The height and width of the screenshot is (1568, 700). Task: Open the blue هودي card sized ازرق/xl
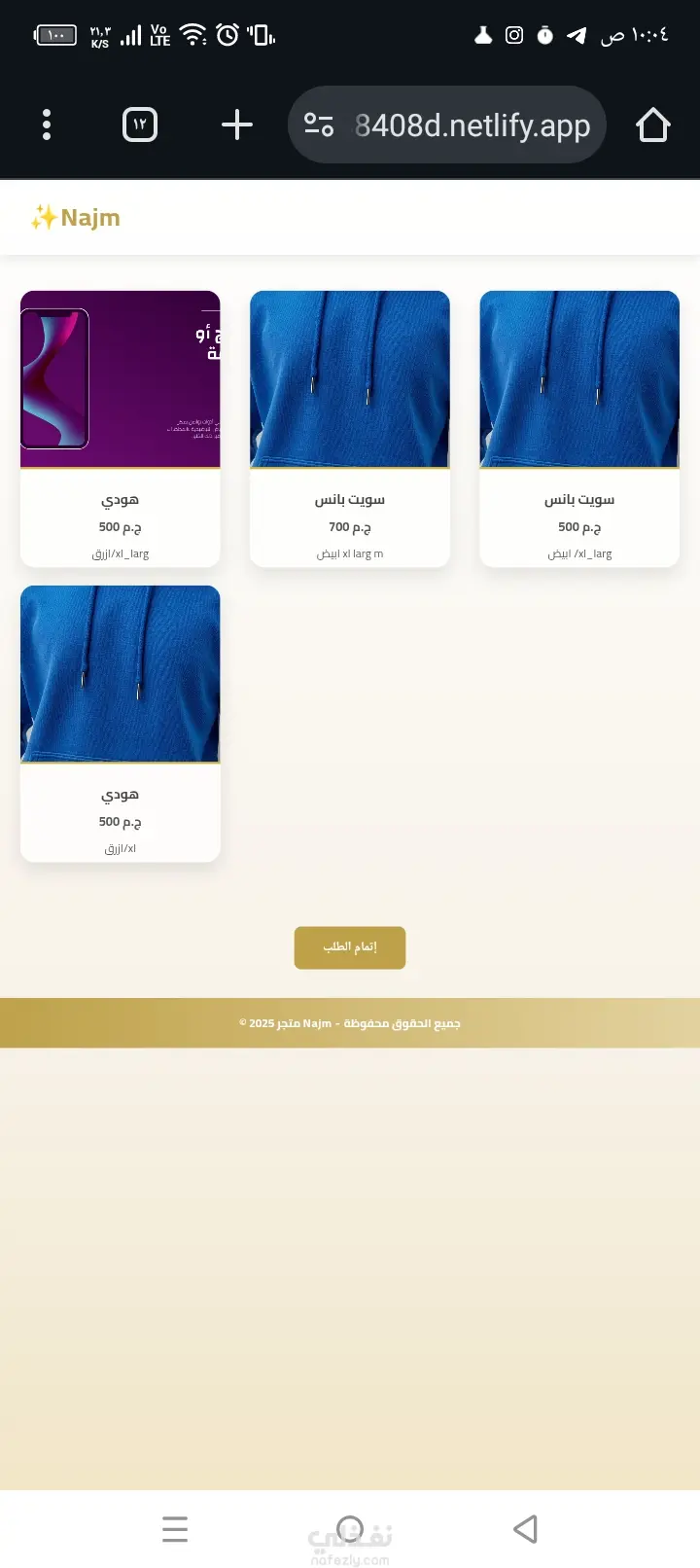[121, 723]
